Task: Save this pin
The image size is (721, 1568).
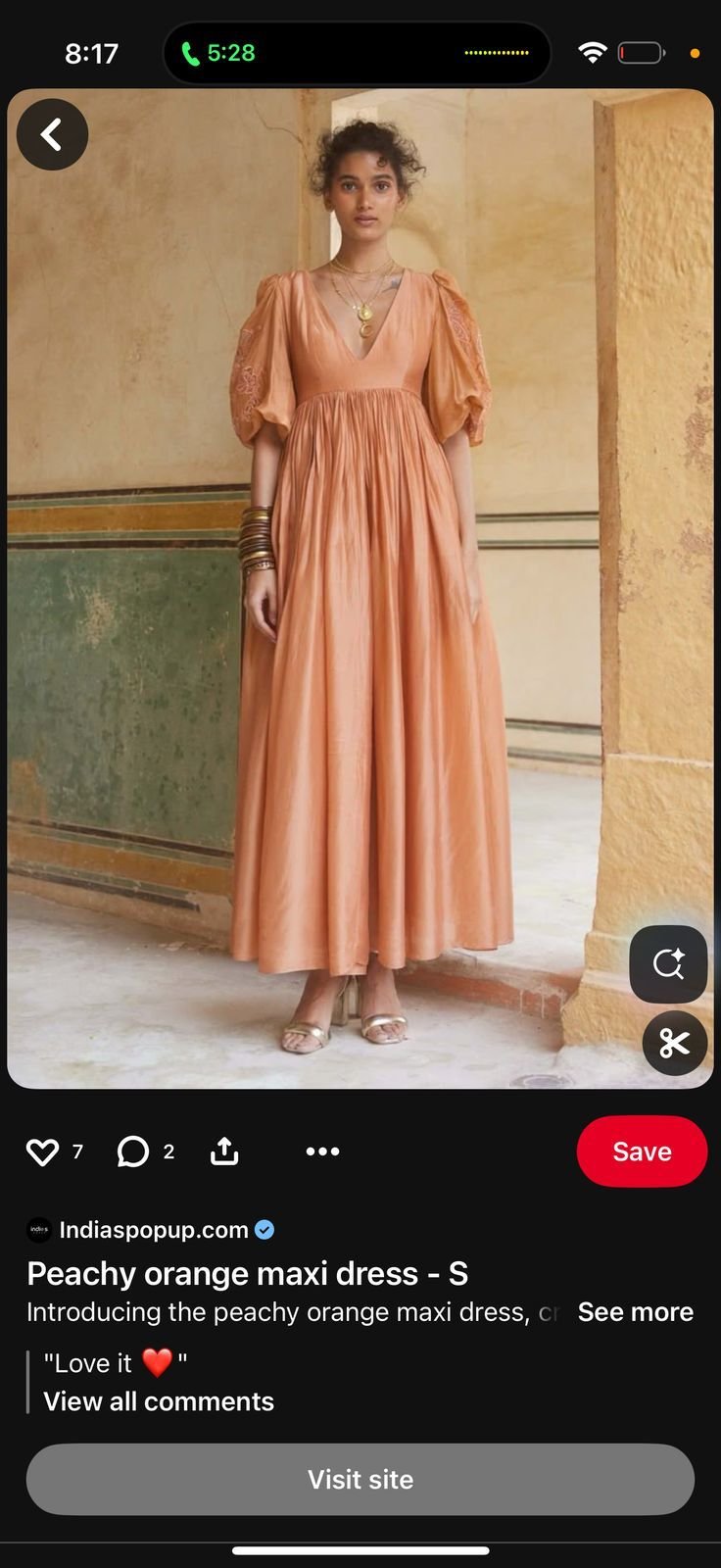Action: 642,1151
